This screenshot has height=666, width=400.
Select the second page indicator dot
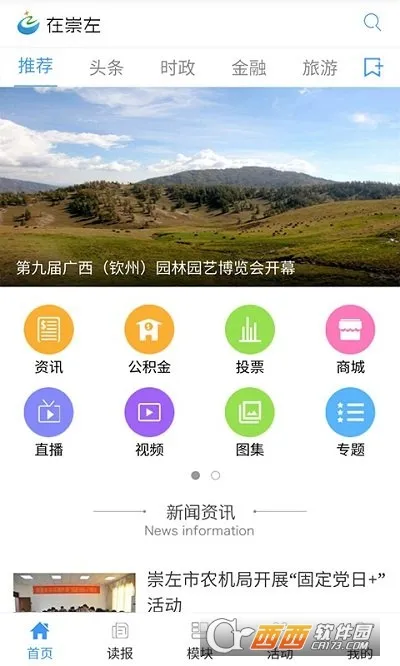[x=215, y=475]
